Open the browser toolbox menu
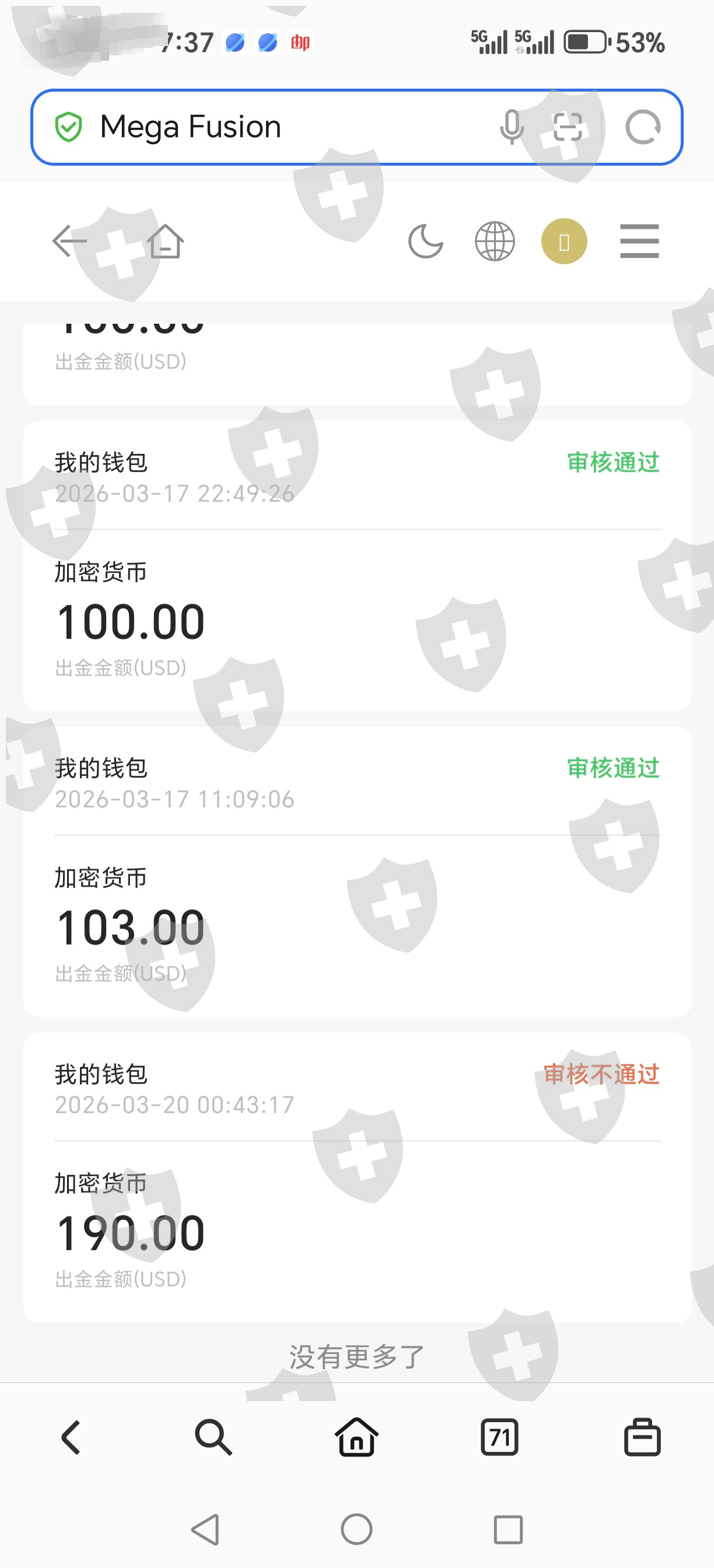 642,1438
